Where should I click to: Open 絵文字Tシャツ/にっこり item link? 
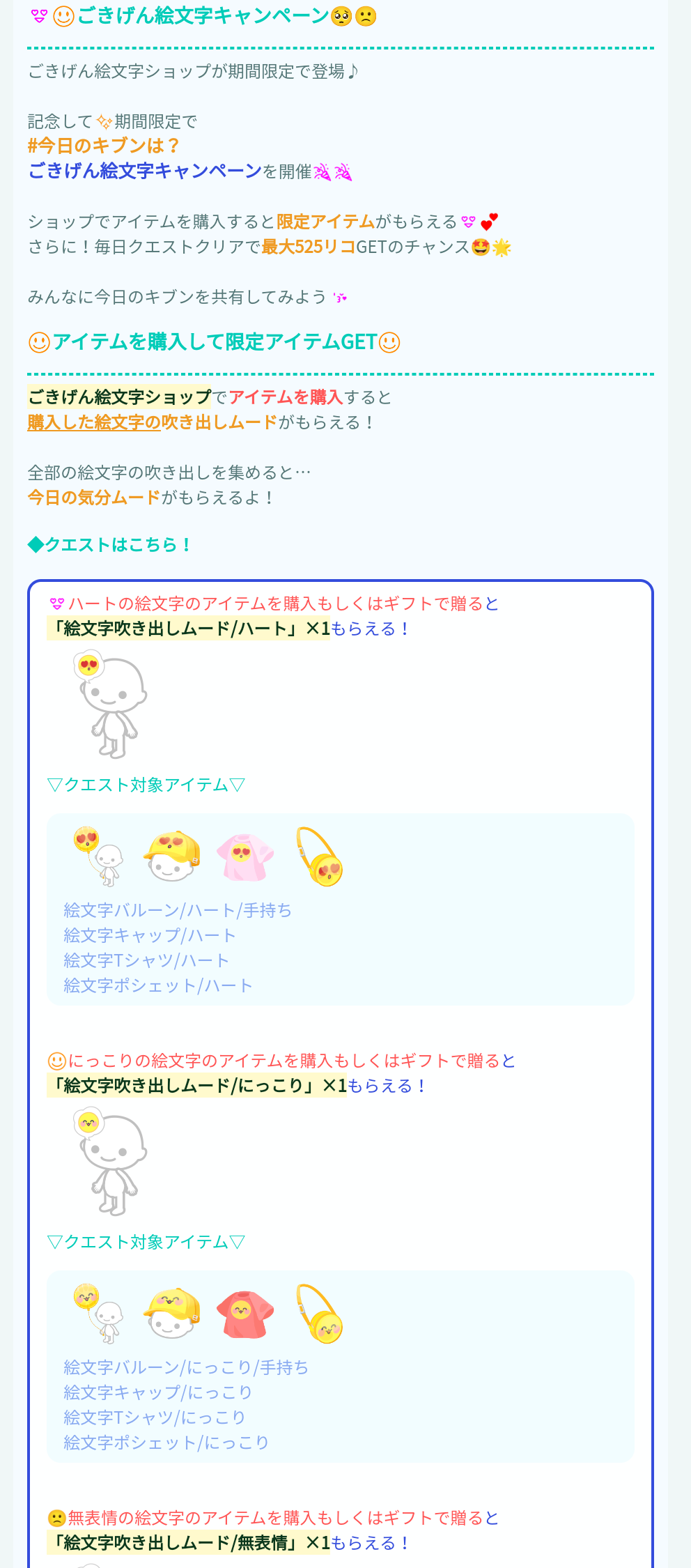[x=155, y=1417]
